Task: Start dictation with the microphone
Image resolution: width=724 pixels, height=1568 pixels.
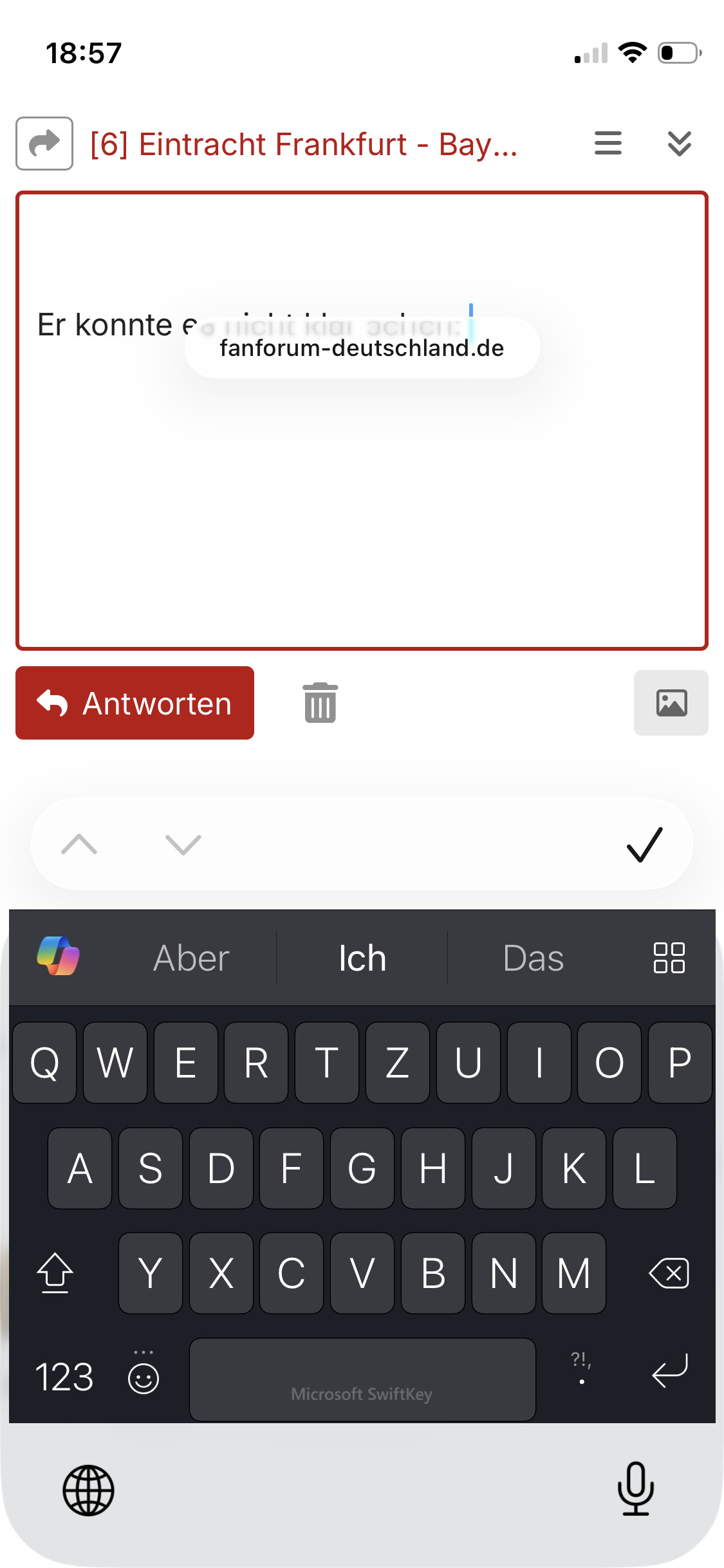Action: (x=635, y=1489)
